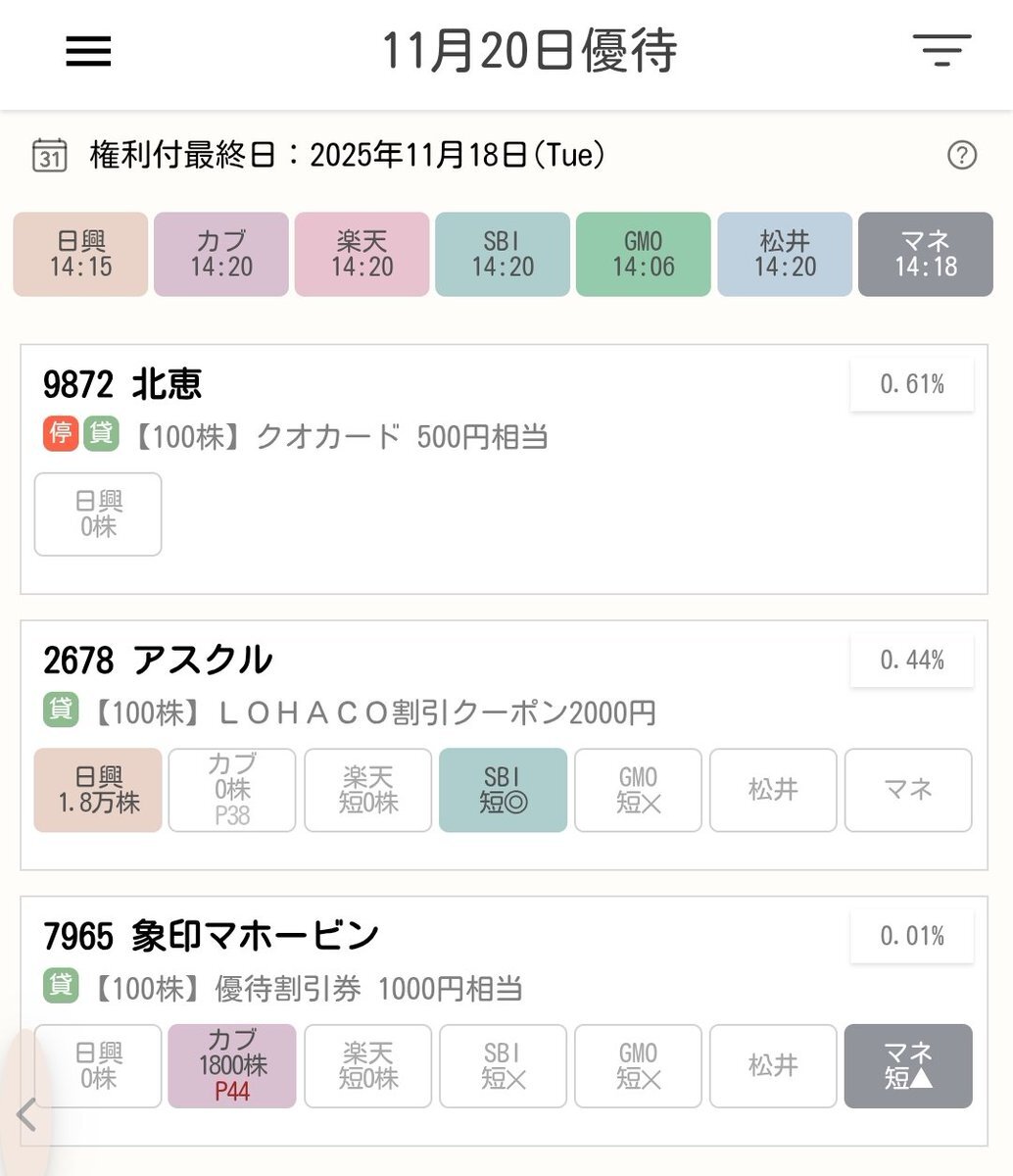Open the 楽天 14:20 broker panel
This screenshot has height=1176, width=1013.
point(361,254)
